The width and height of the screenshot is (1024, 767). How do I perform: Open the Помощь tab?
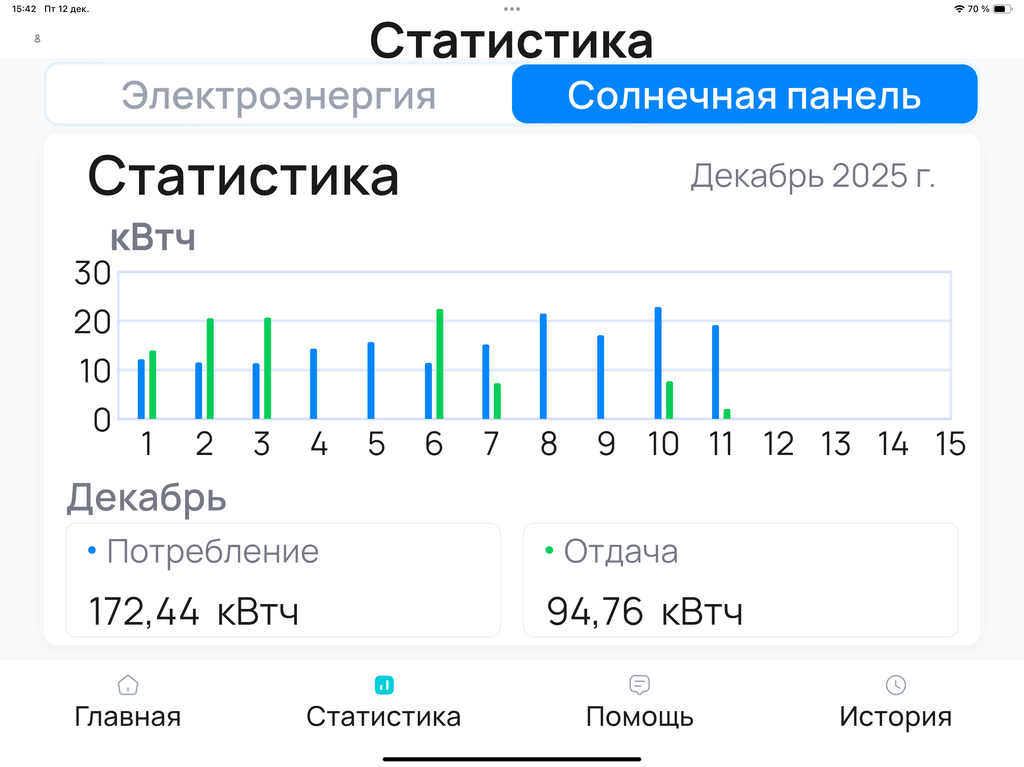point(640,701)
